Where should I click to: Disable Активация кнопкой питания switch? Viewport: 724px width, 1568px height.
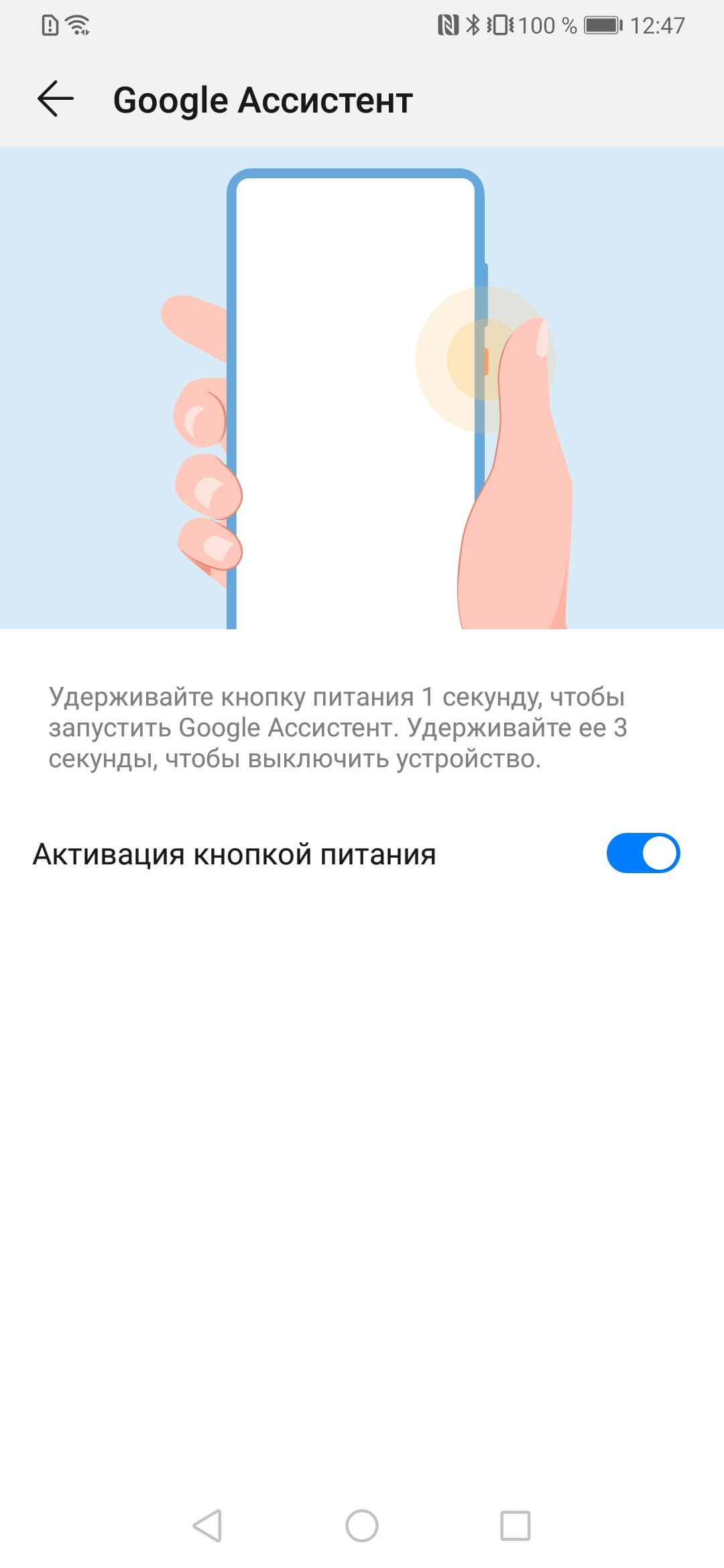click(x=643, y=853)
